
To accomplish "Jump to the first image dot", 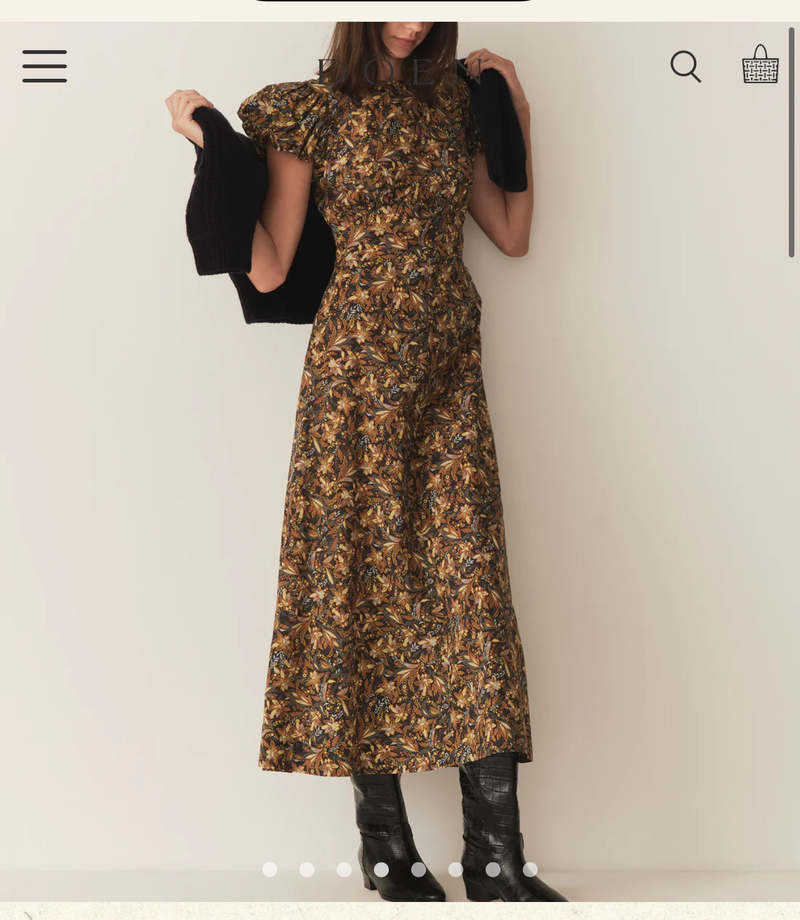I will (270, 869).
